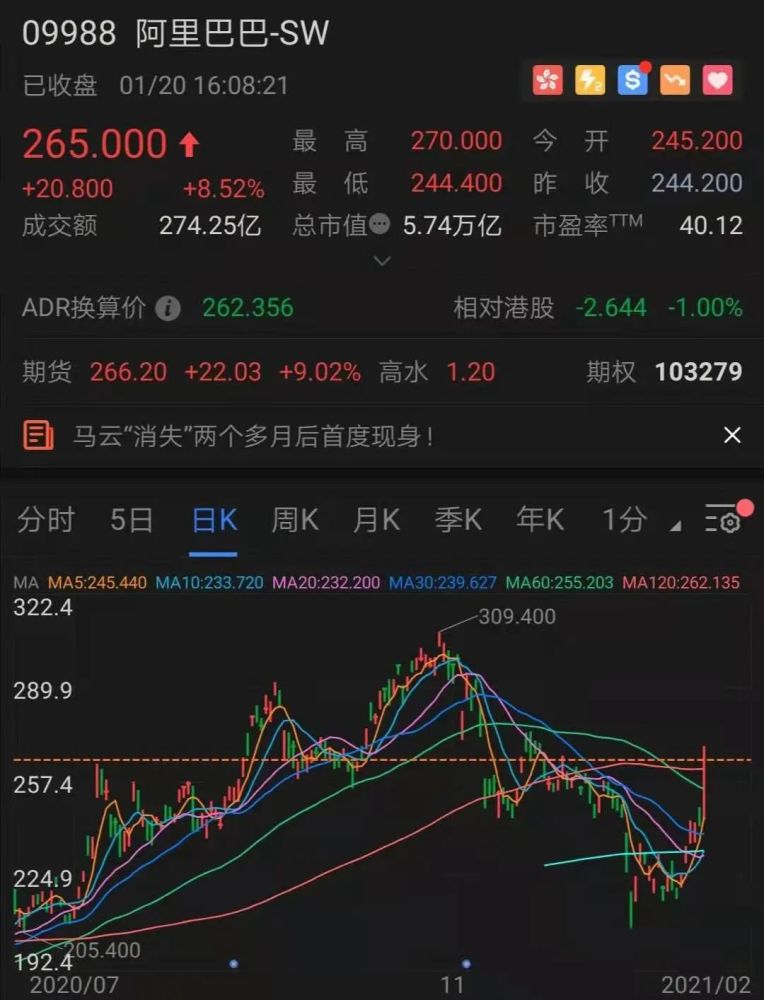The image size is (764, 1000).
Task: Switch to the 周K chart tab
Action: point(295,520)
